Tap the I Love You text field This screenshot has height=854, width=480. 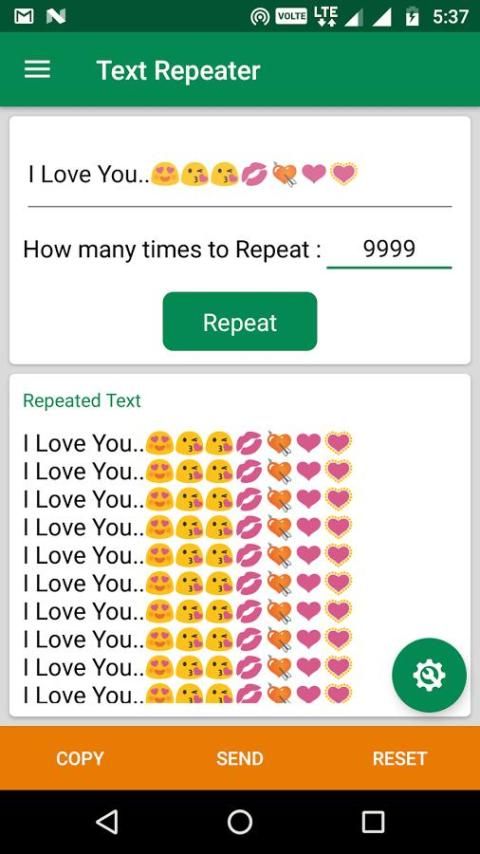coord(240,175)
